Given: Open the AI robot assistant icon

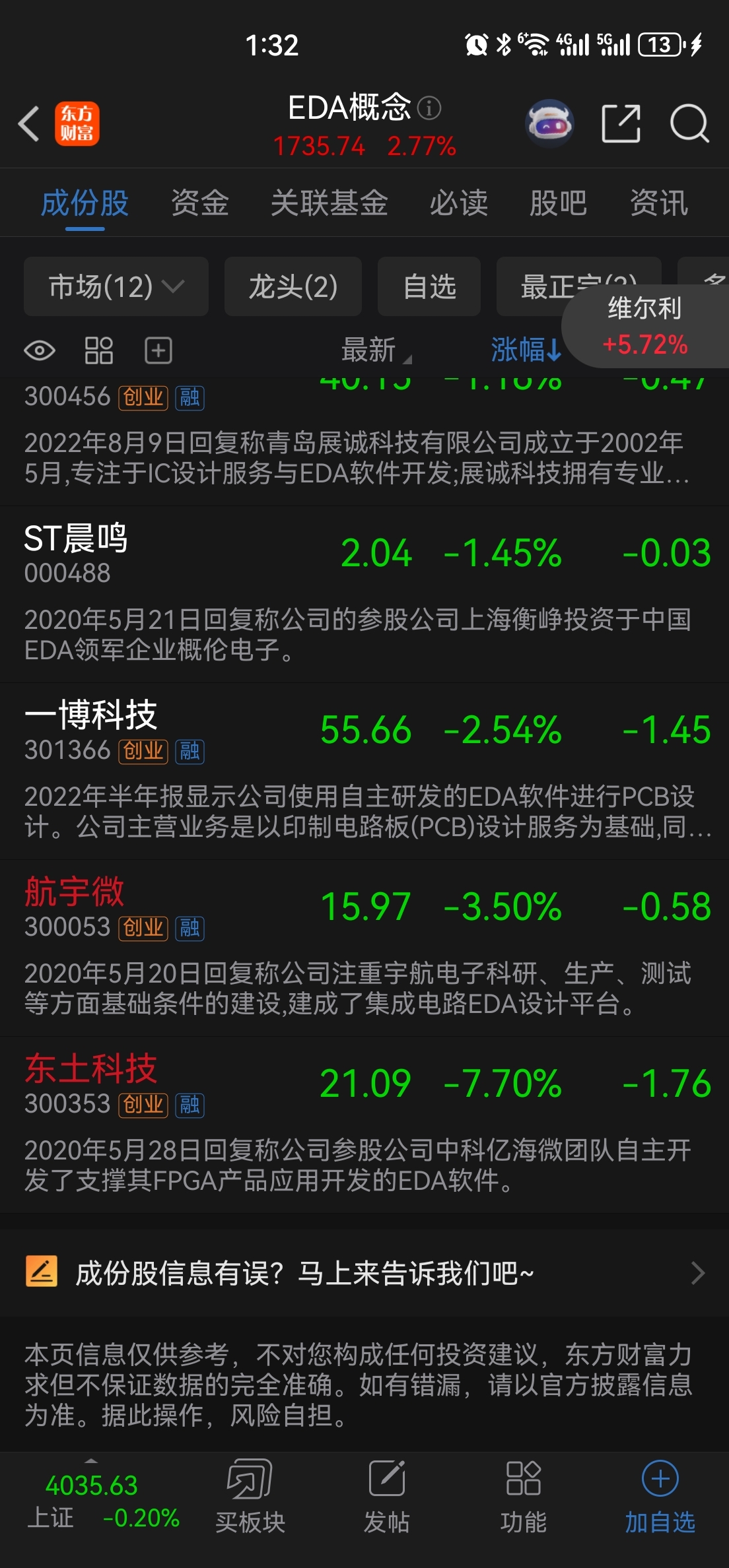Looking at the screenshot, I should pyautogui.click(x=549, y=123).
